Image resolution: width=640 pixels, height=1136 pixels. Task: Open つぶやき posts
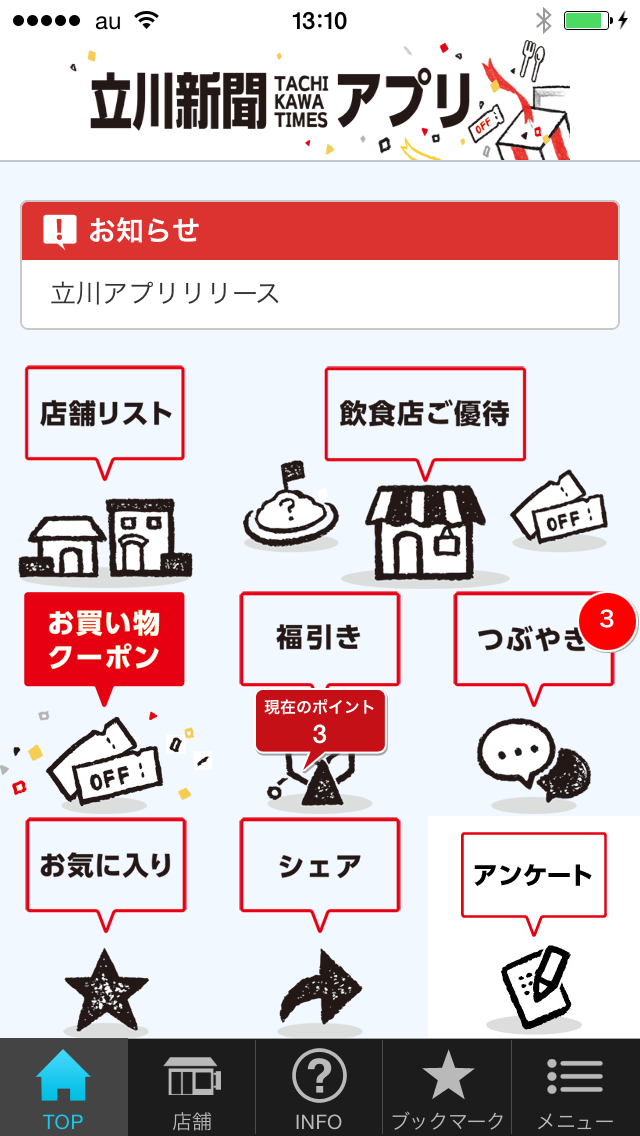click(534, 700)
